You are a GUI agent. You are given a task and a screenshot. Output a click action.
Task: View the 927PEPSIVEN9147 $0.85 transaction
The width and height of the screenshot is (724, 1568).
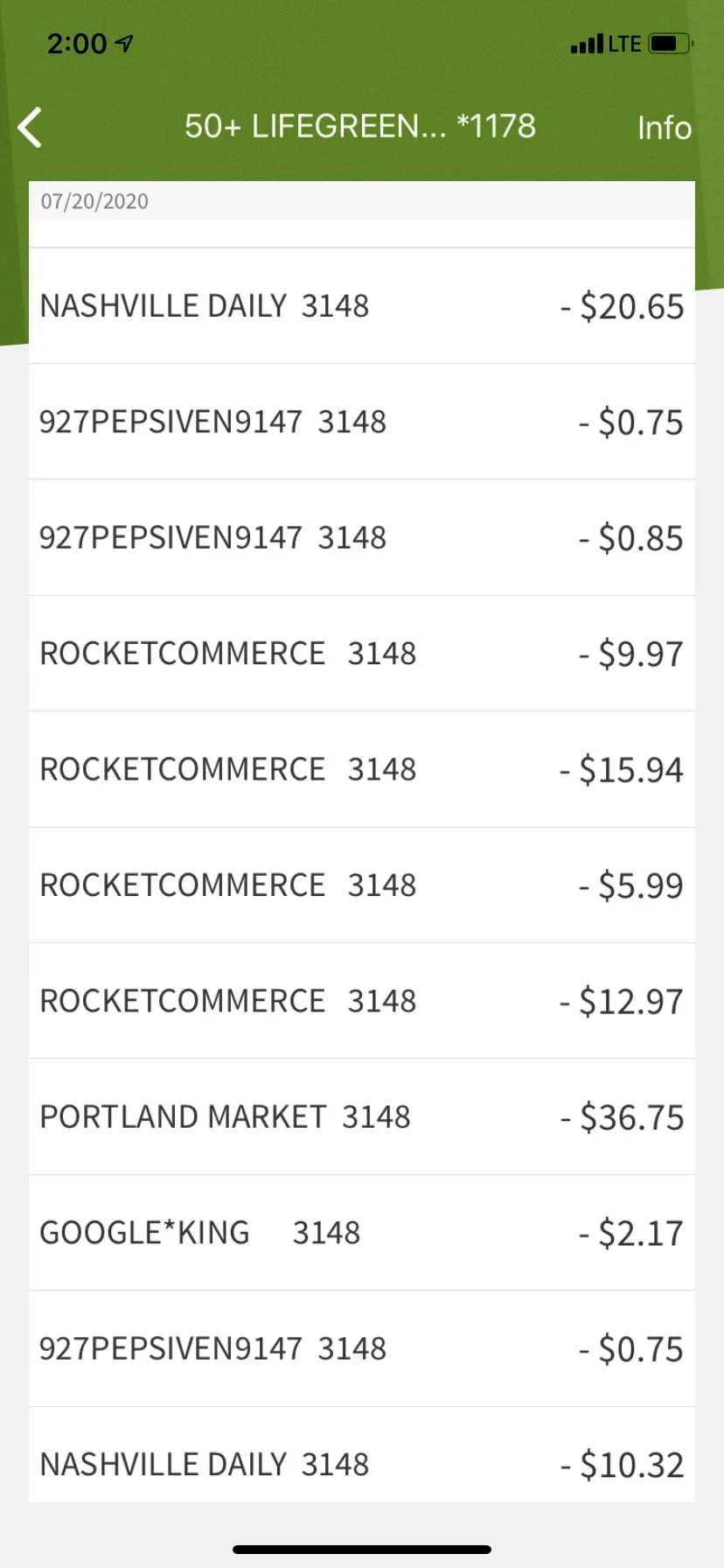(x=362, y=538)
